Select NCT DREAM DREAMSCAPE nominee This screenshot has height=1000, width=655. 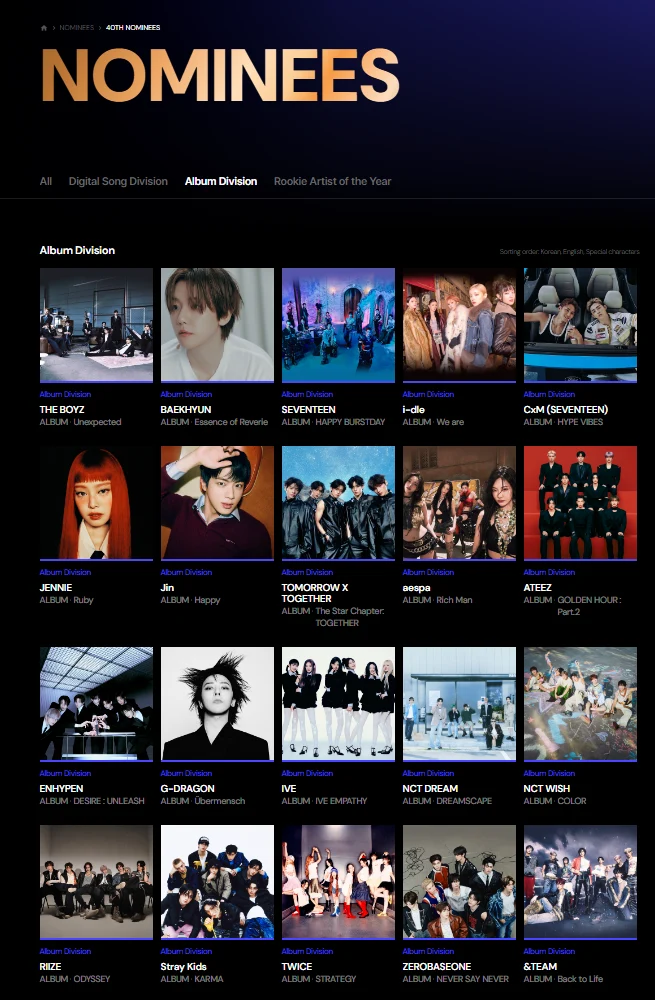tap(459, 704)
